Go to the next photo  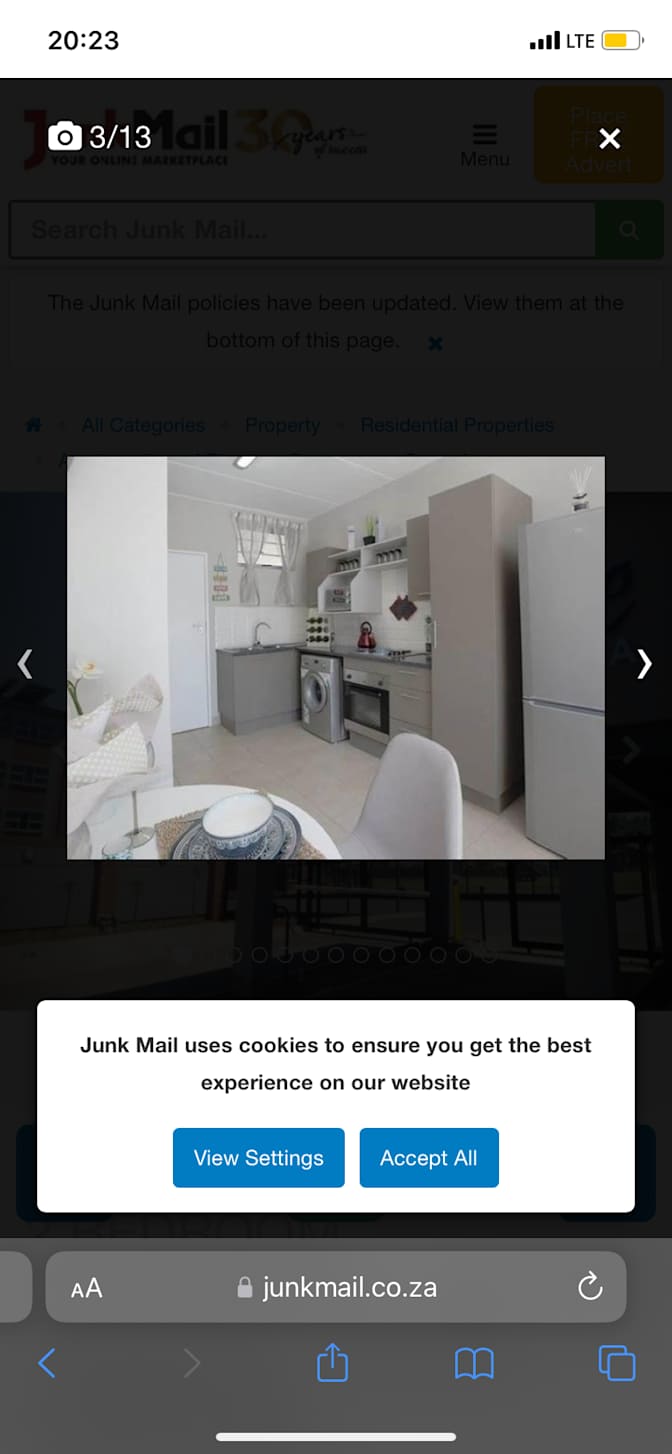coord(645,664)
